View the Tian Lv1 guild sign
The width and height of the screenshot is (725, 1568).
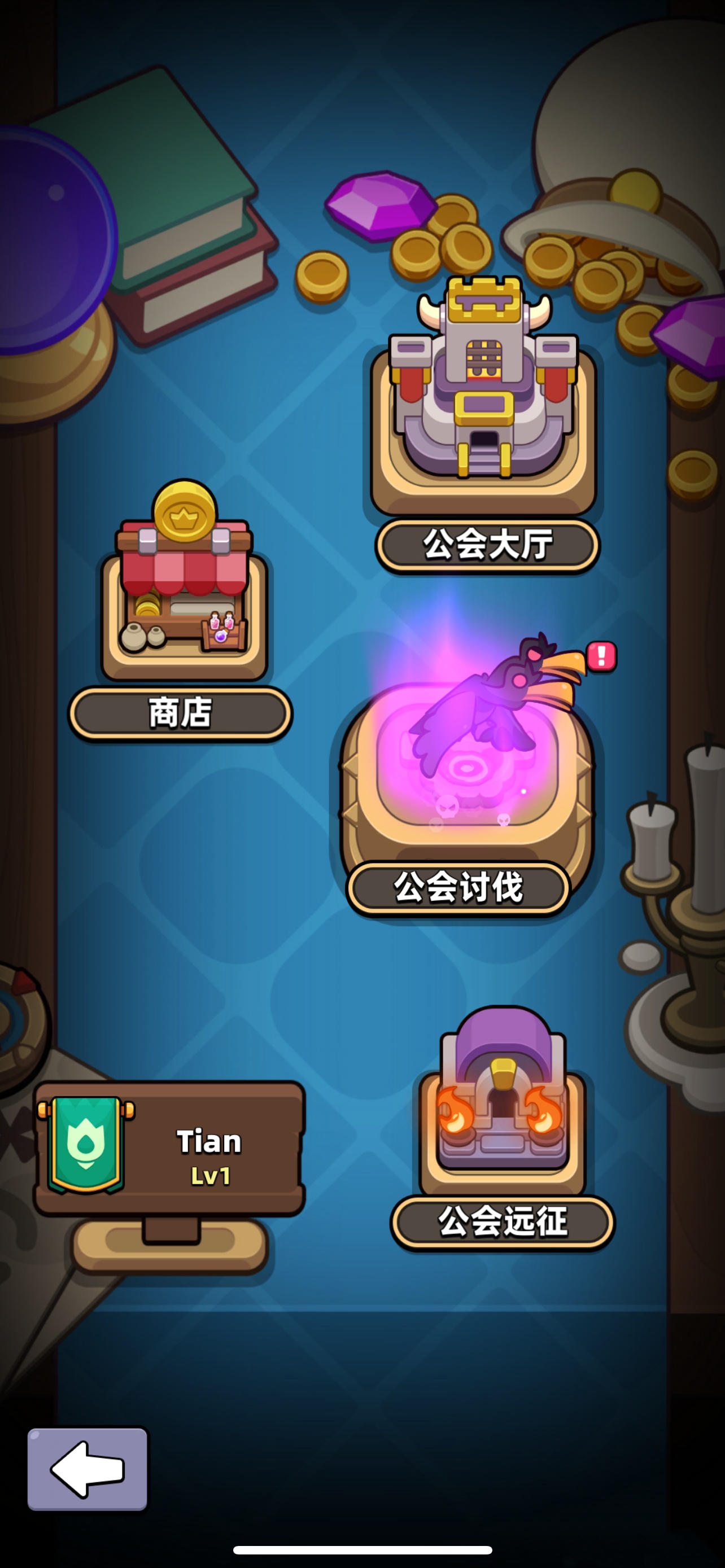point(170,1150)
